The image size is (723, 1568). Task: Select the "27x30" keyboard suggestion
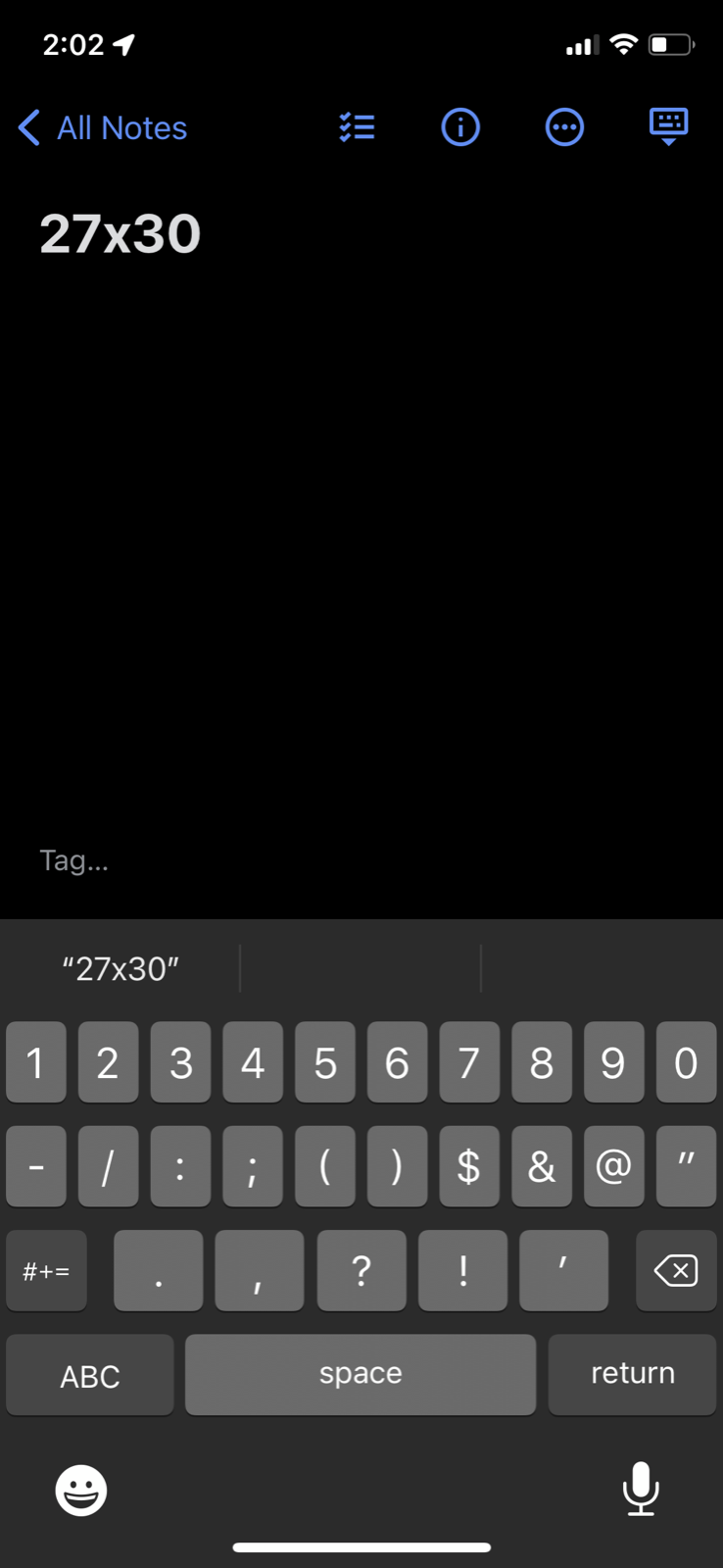coord(120,969)
